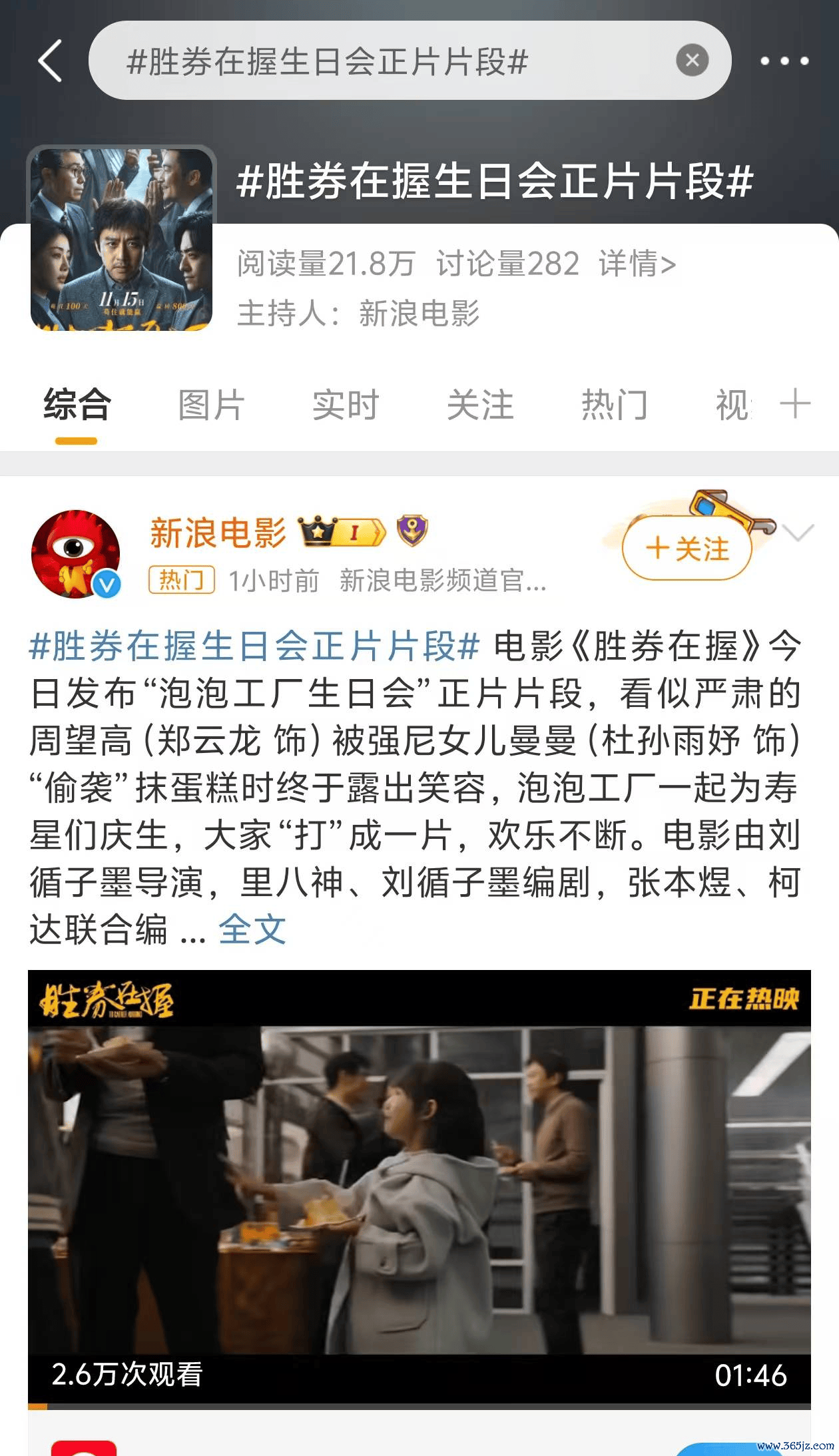Select the 综合 tab
This screenshot has width=839, height=1456.
point(77,405)
